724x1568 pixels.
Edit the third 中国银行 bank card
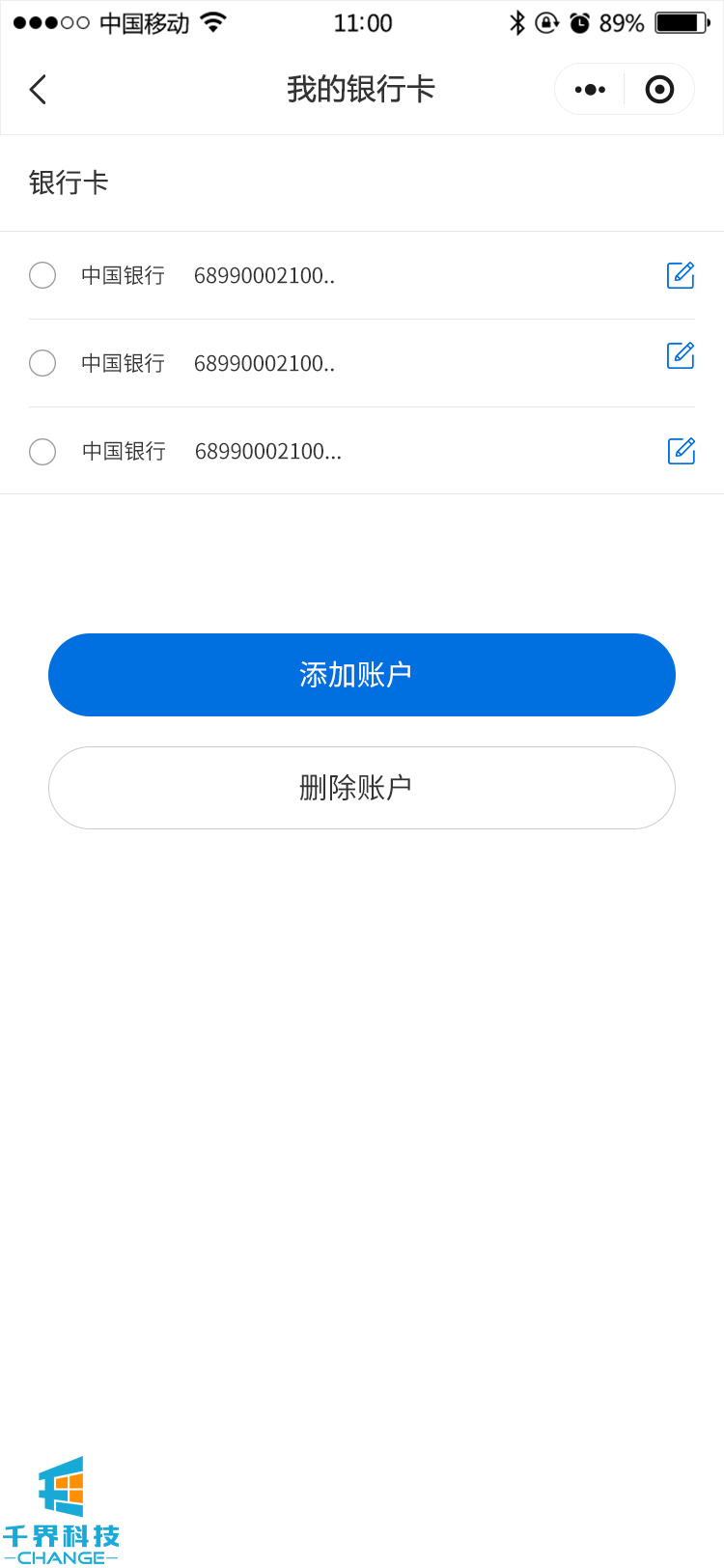(x=682, y=451)
